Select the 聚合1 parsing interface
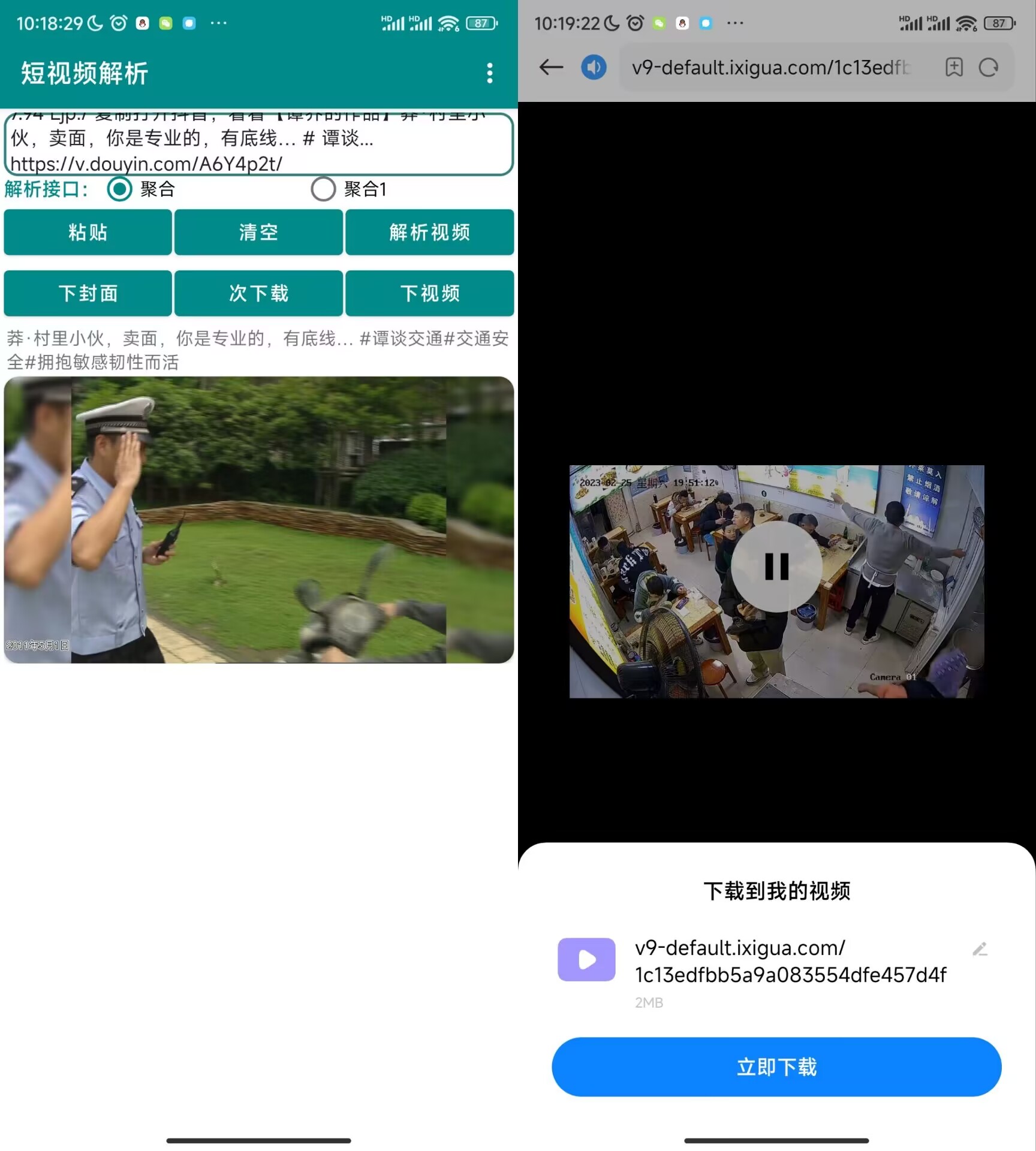The width and height of the screenshot is (1036, 1151). click(323, 189)
